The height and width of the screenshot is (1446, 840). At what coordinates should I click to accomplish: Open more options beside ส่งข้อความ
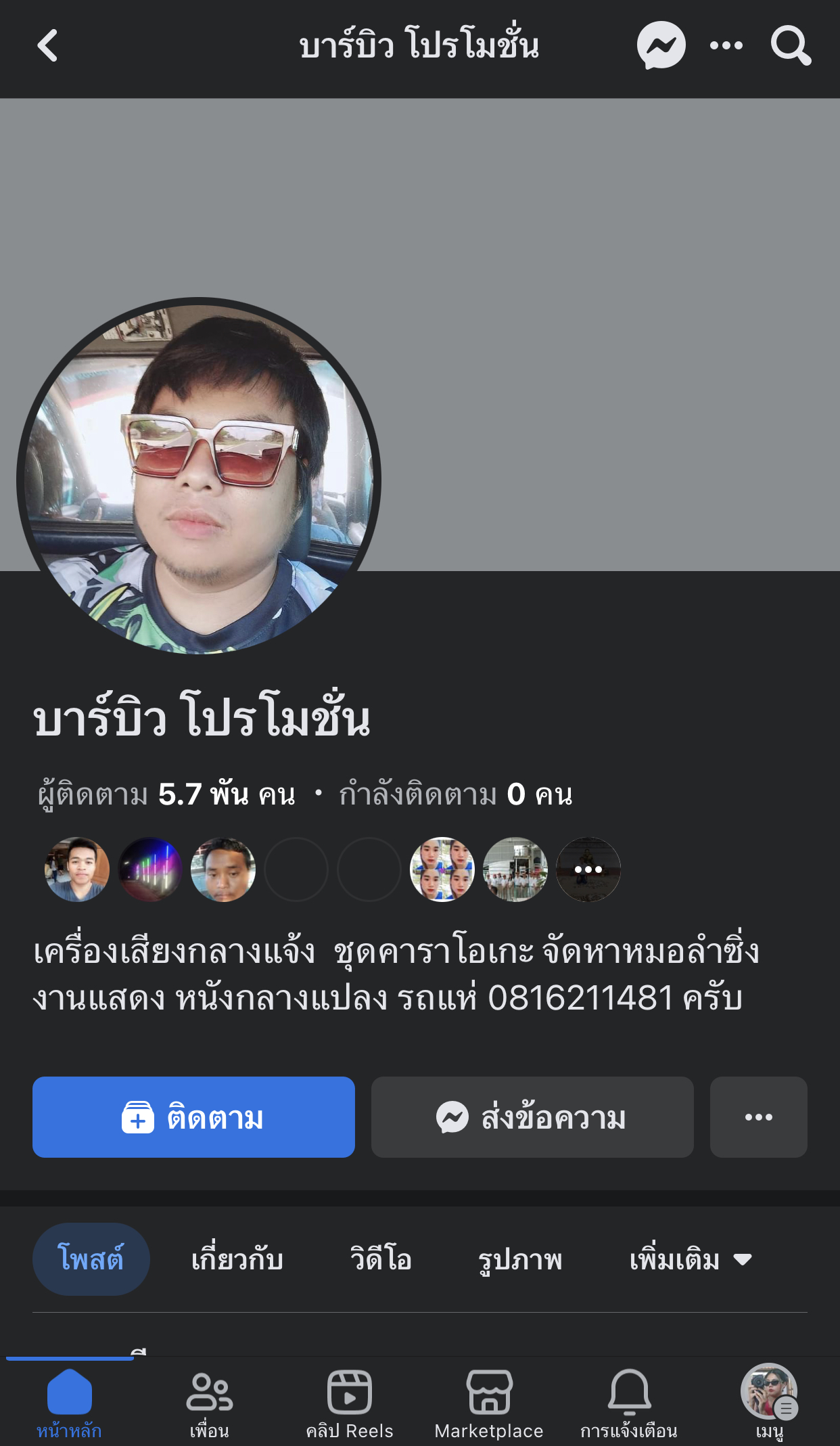click(x=758, y=1117)
